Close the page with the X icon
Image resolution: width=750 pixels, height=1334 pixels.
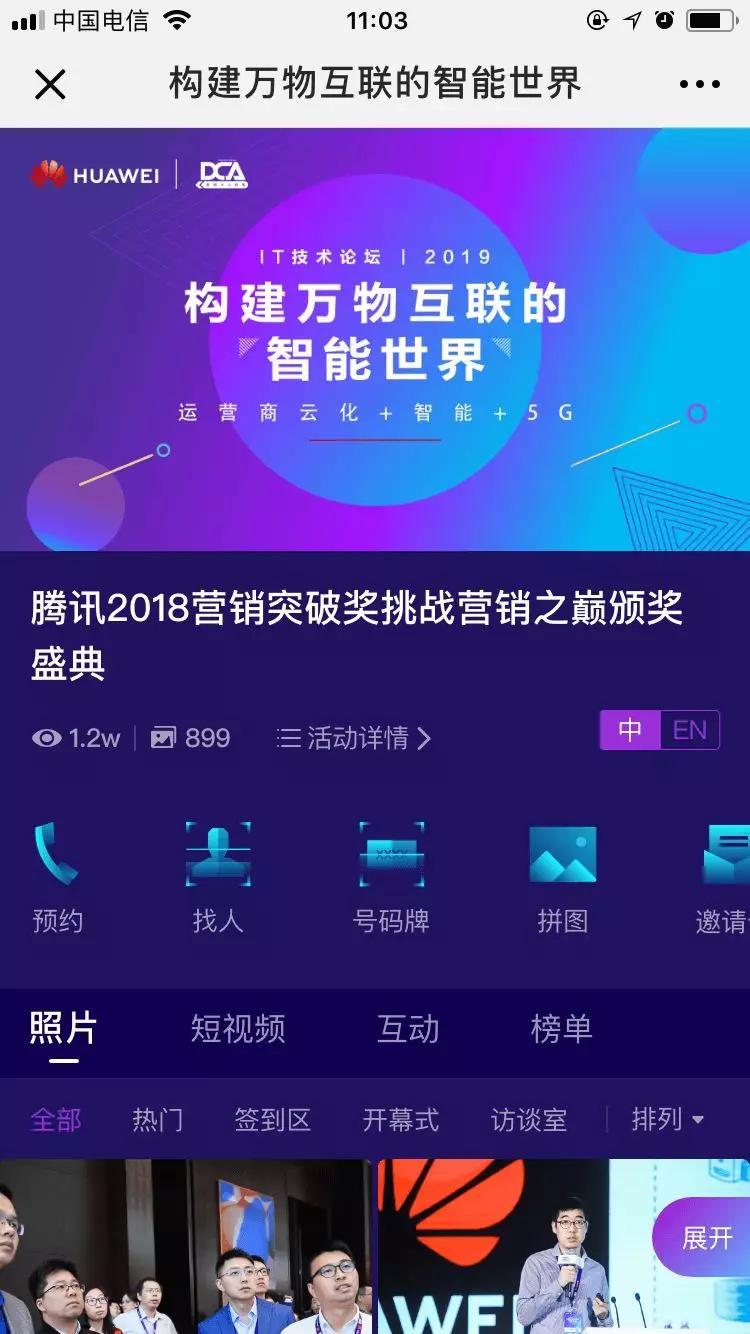[x=50, y=85]
